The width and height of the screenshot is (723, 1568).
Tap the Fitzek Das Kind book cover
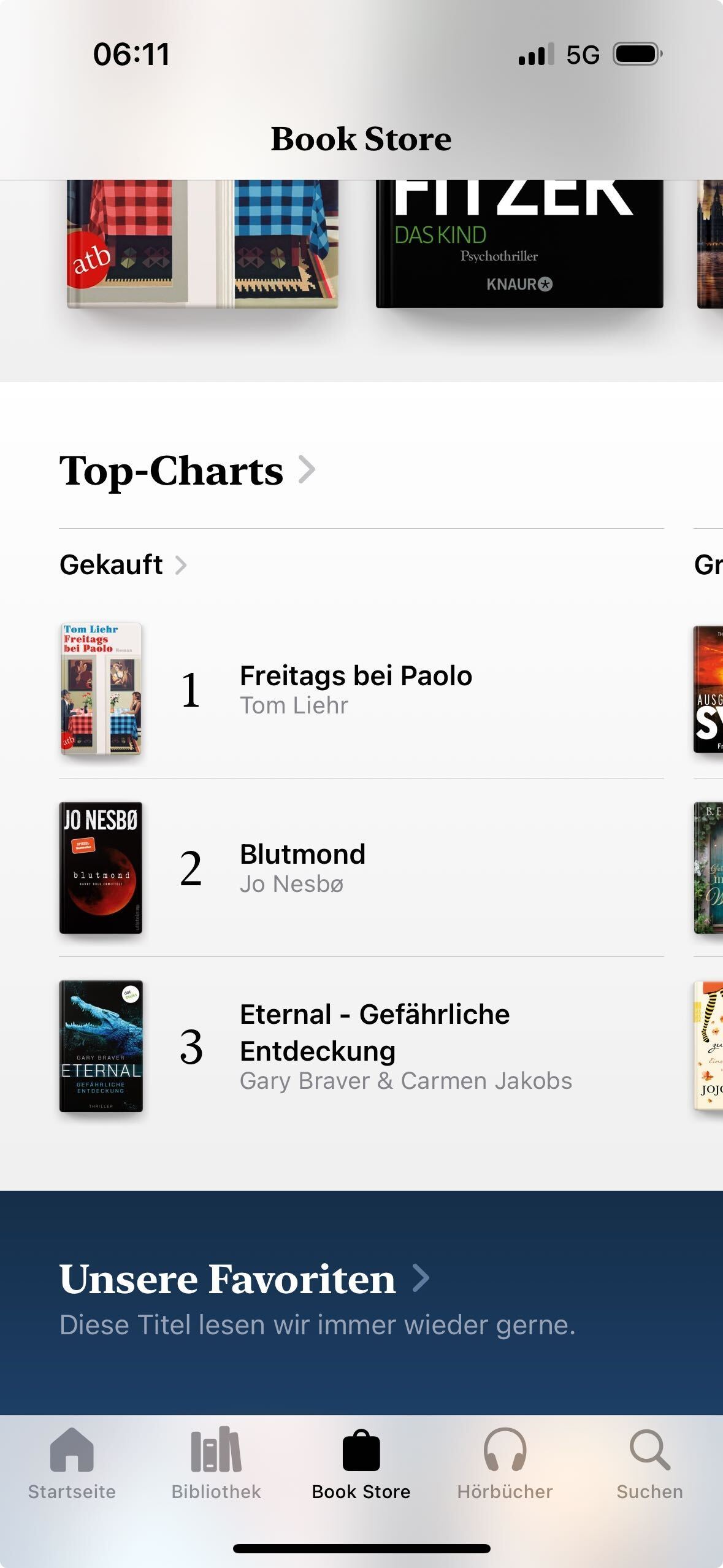point(519,244)
